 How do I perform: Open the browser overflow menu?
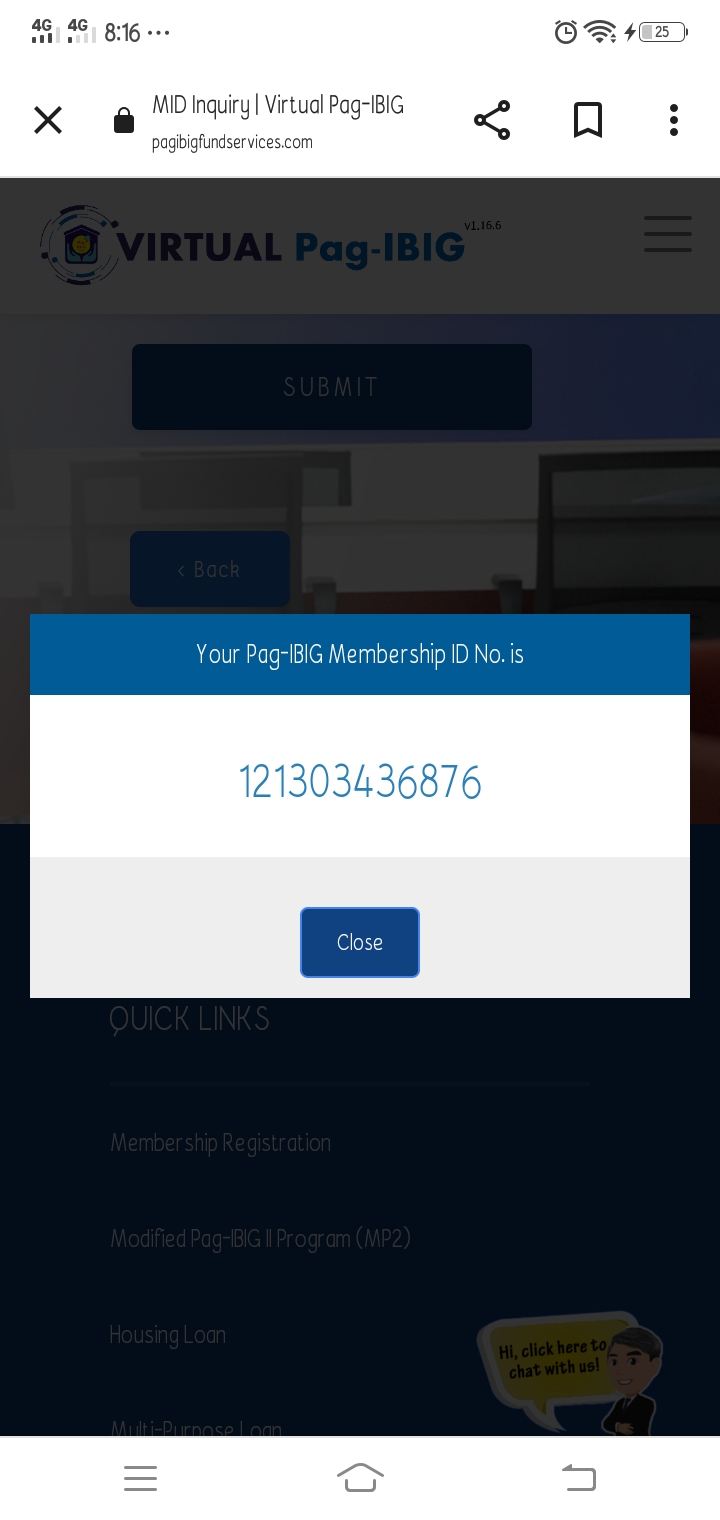(674, 121)
